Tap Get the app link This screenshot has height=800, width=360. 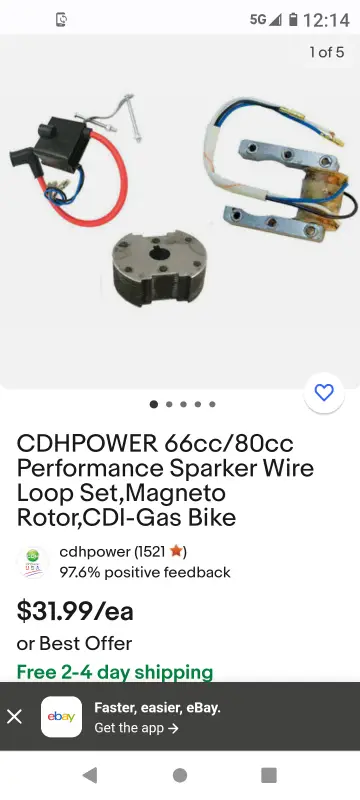tap(136, 728)
